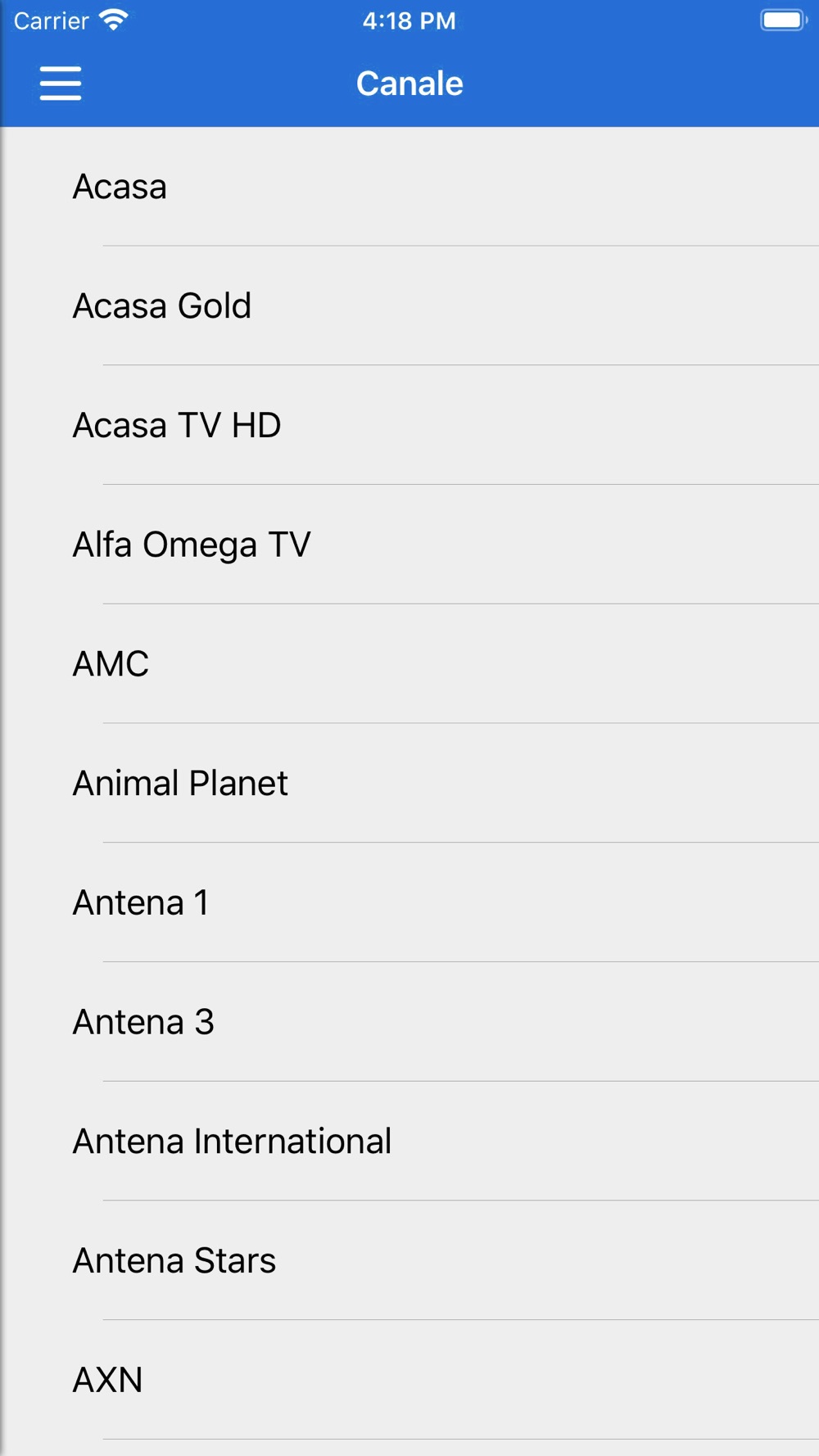
Task: Open Acasa TV HD
Action: [x=409, y=425]
